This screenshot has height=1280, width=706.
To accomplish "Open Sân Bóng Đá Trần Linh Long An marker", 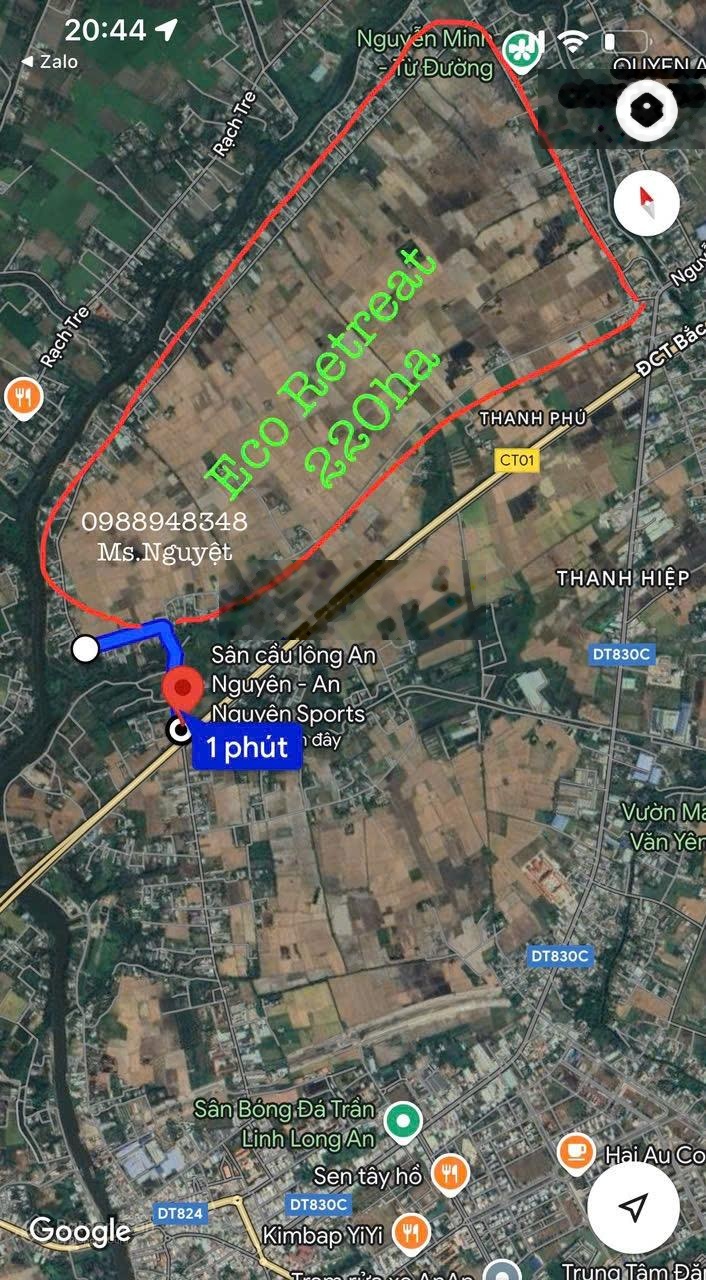I will click(402, 1122).
